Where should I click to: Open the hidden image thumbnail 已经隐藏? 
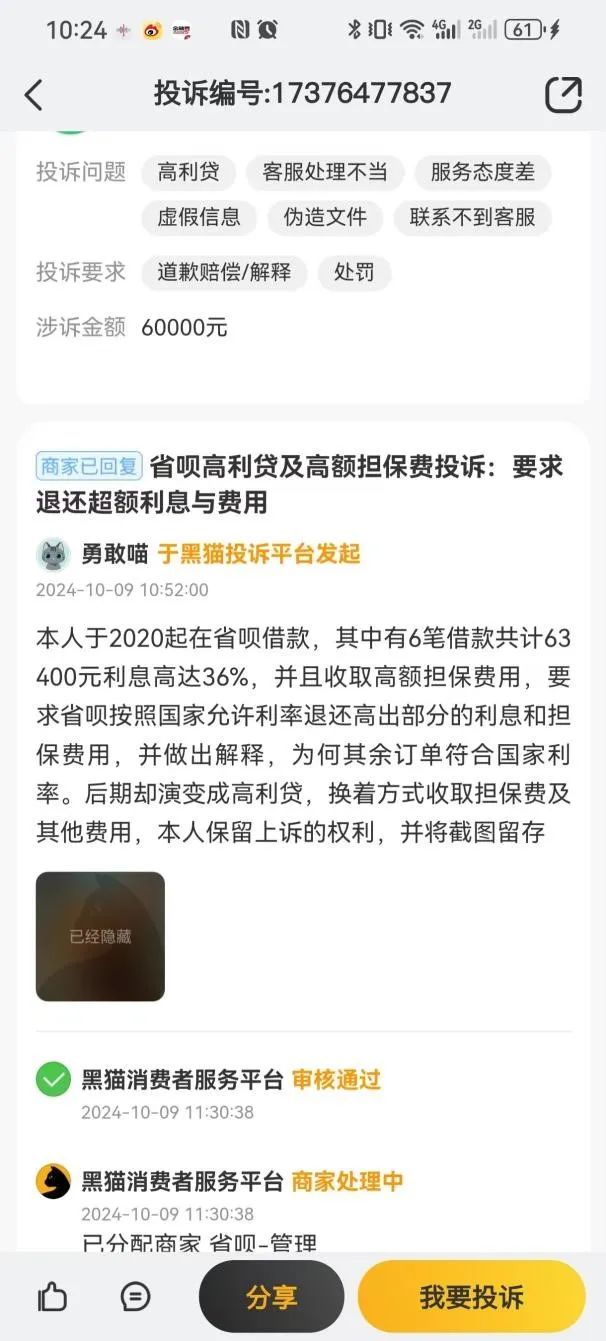tap(100, 936)
